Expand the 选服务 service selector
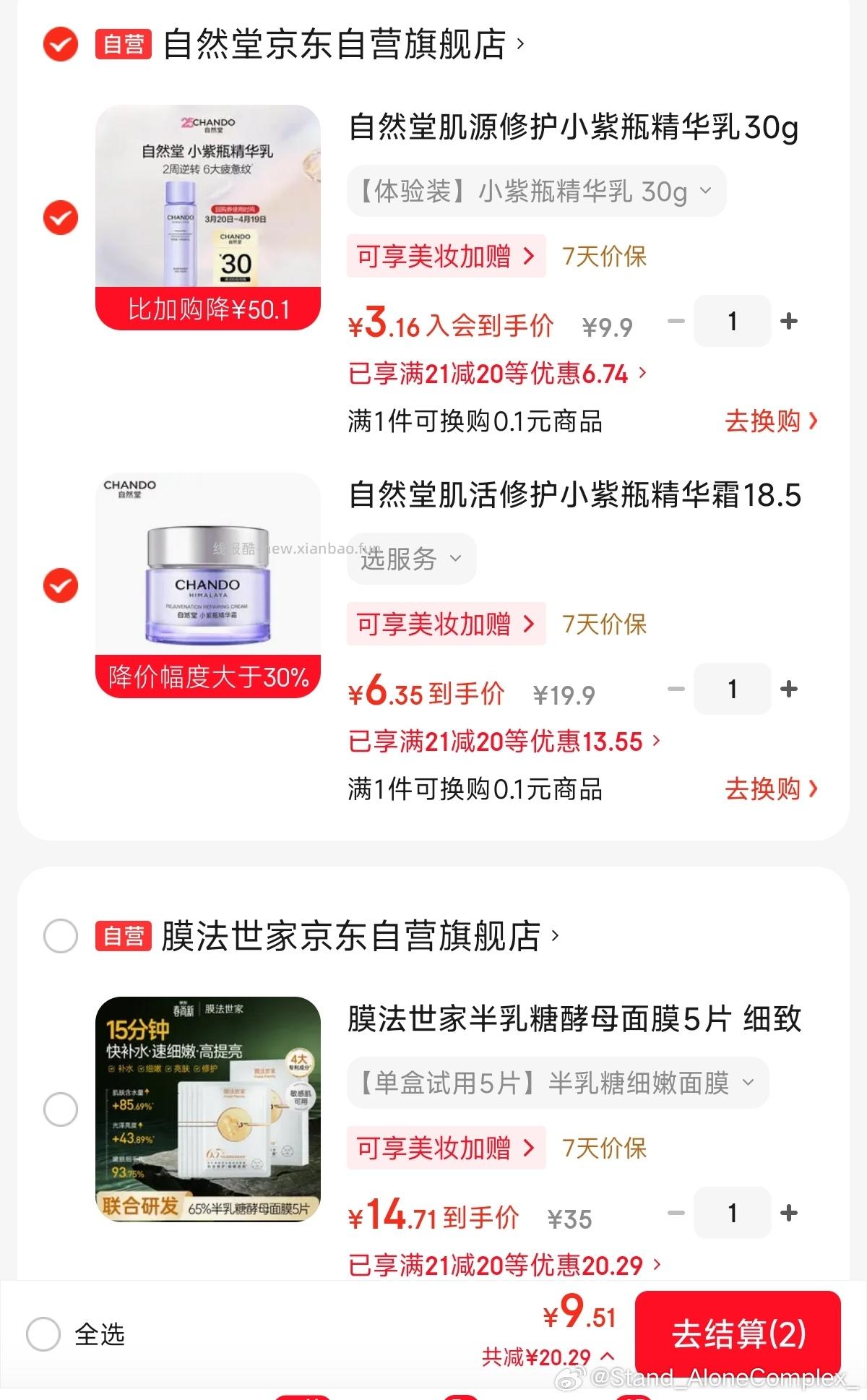Image resolution: width=867 pixels, height=1400 pixels. pos(410,557)
